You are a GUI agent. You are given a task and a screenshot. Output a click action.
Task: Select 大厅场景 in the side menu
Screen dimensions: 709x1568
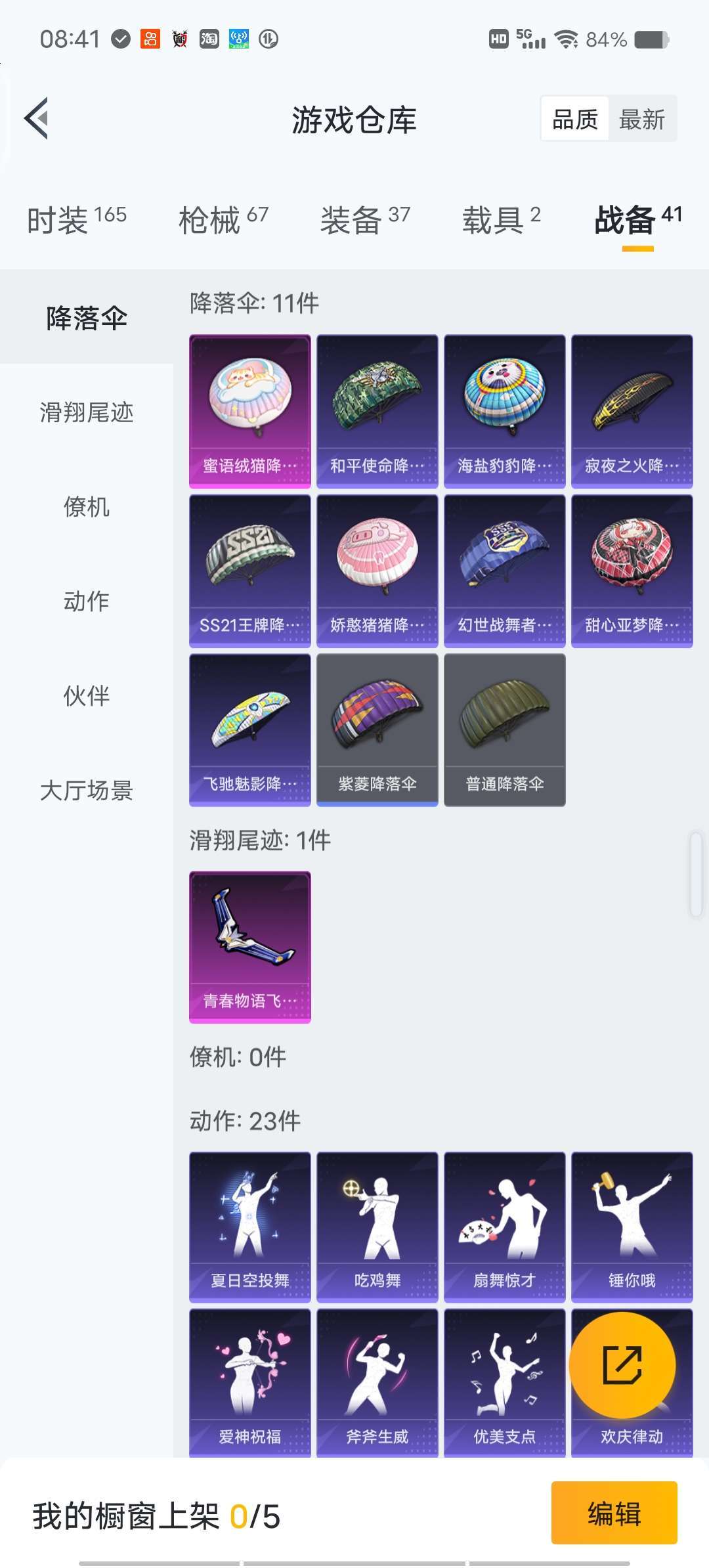coord(87,791)
